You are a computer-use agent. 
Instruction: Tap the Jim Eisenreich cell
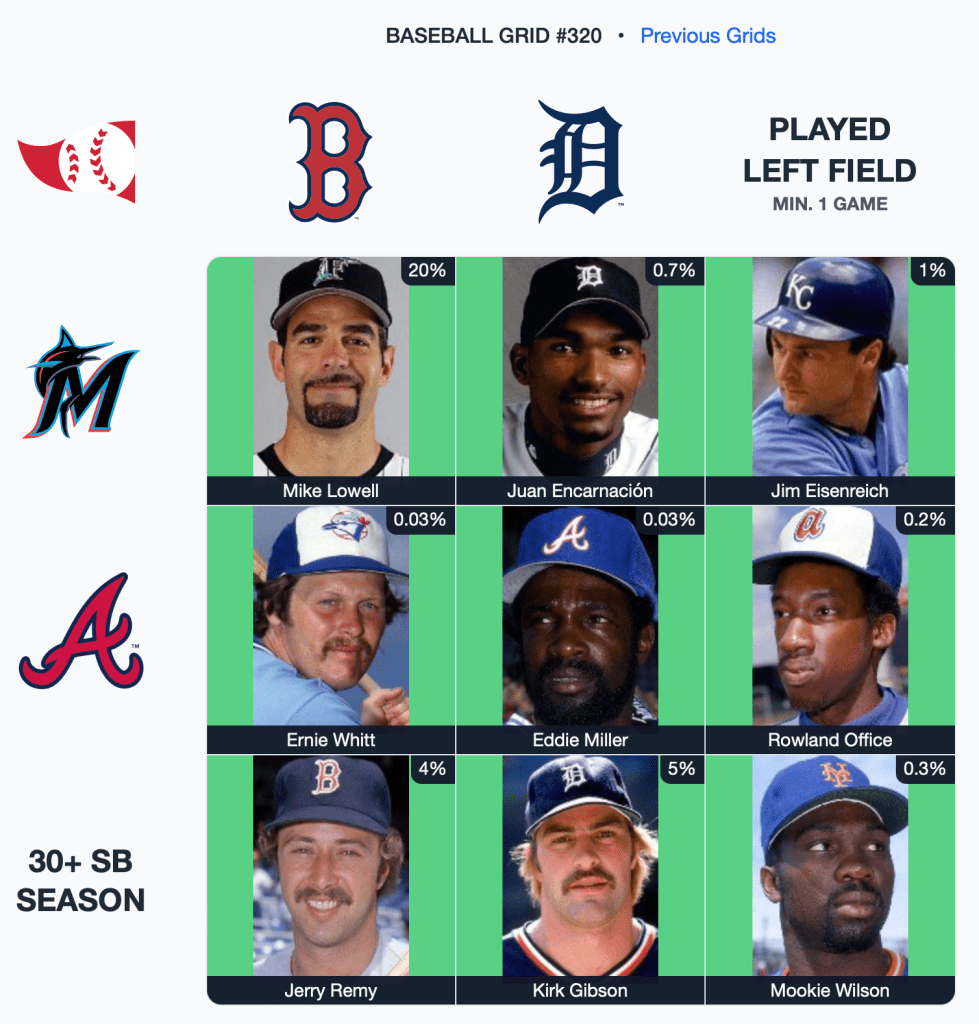(830, 380)
